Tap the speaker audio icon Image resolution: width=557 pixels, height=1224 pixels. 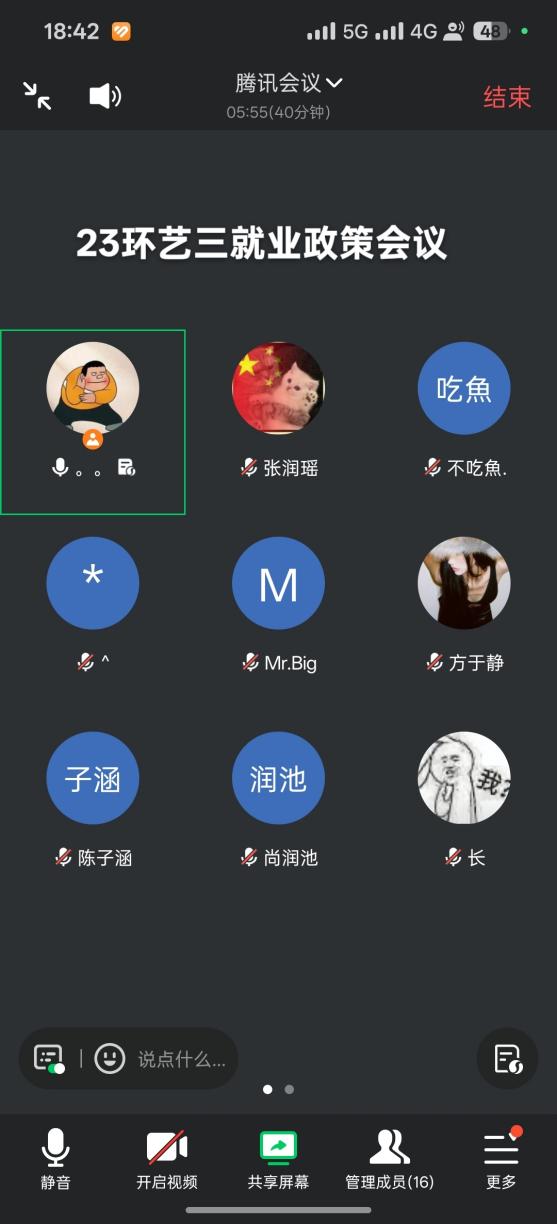(x=105, y=96)
